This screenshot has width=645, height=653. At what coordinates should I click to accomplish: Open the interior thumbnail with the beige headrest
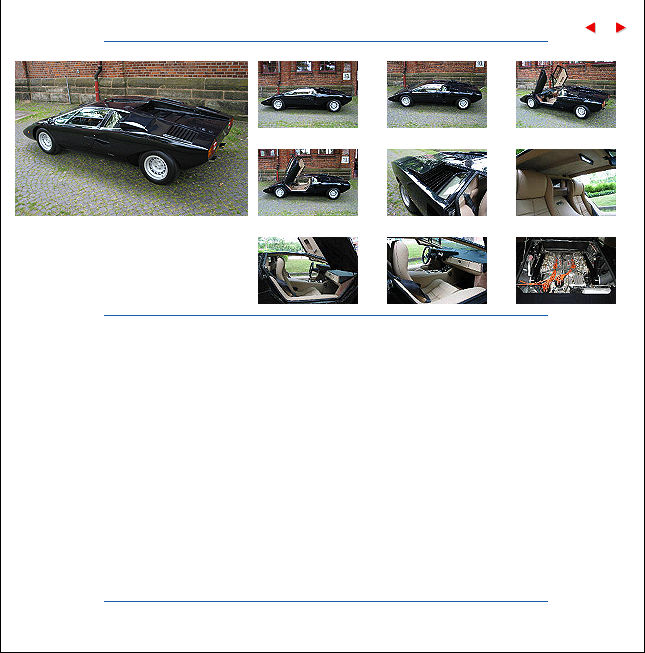click(566, 182)
